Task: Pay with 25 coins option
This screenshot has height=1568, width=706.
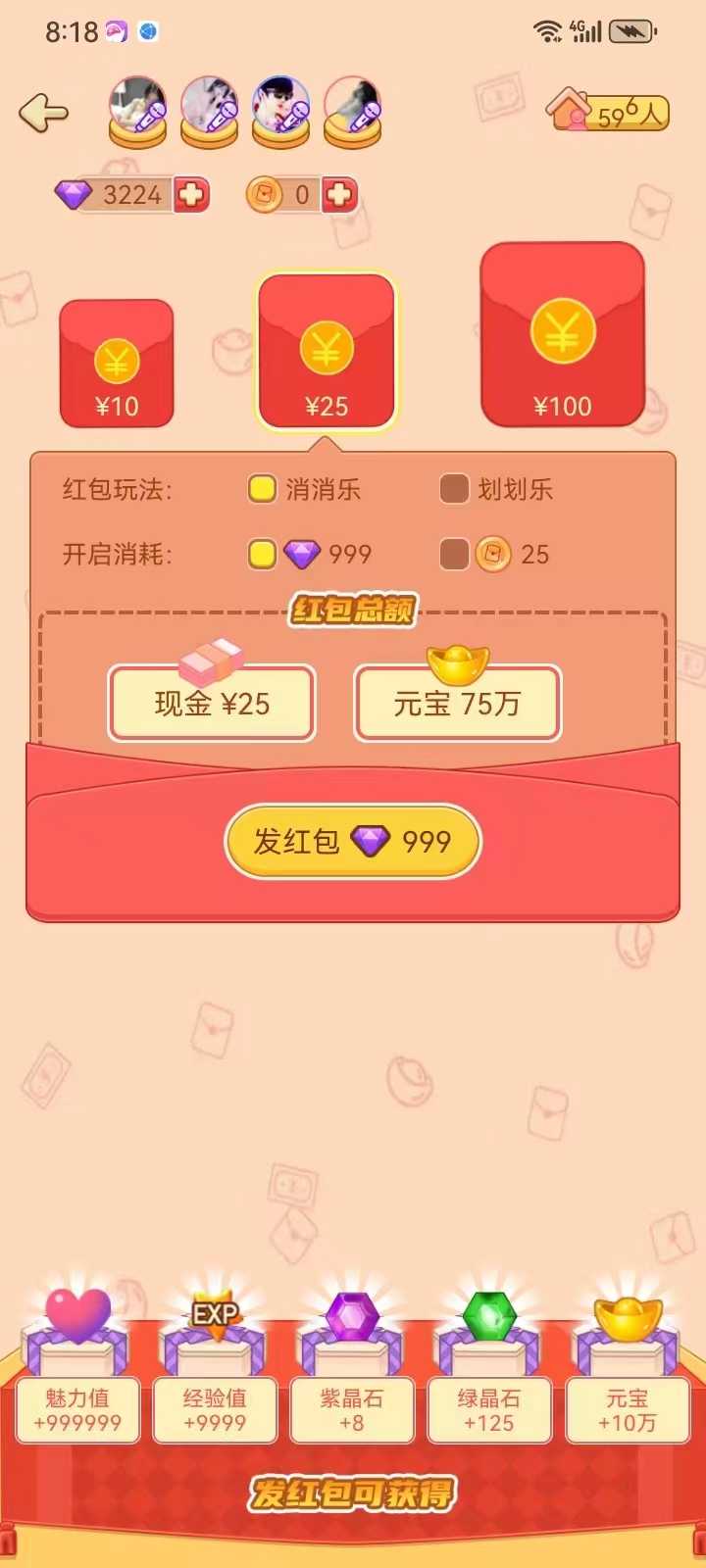Action: (x=454, y=555)
